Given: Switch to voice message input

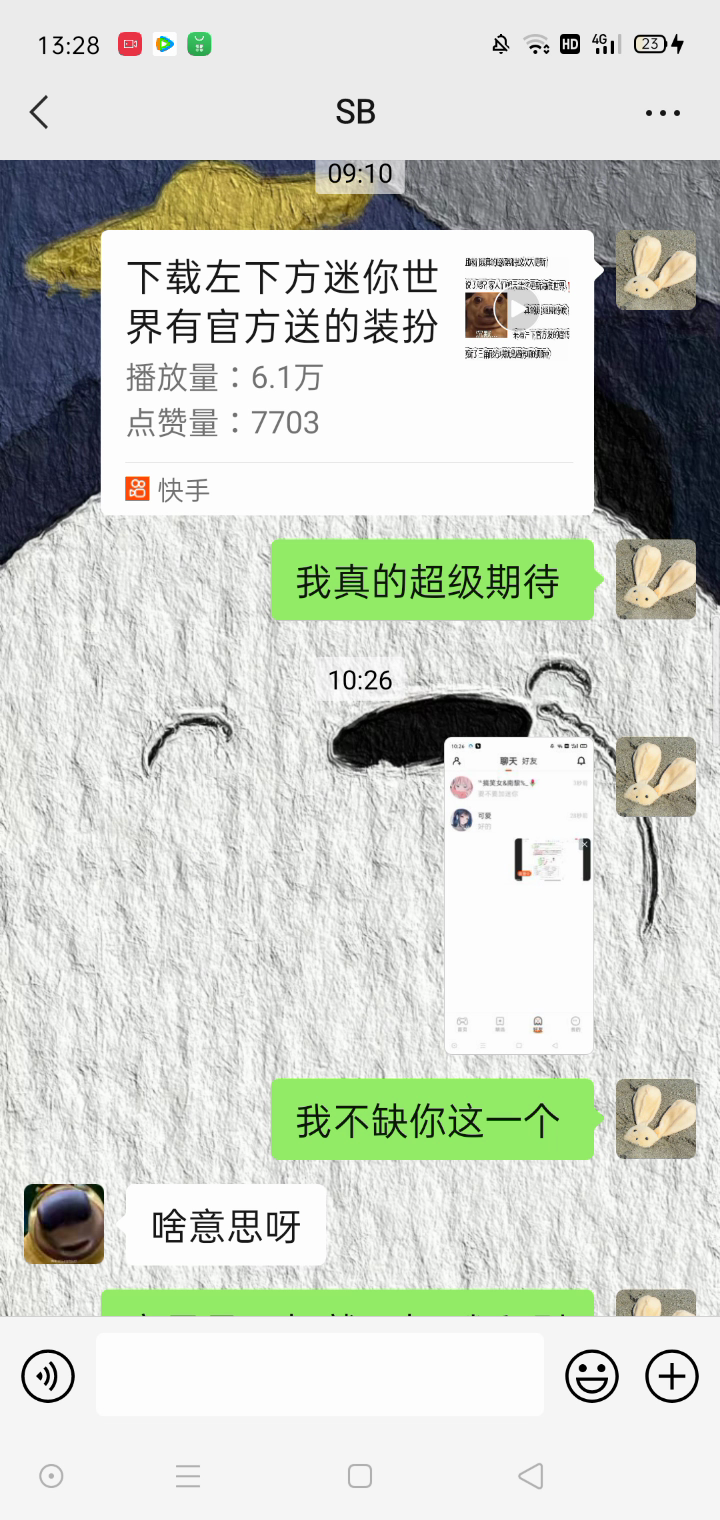Looking at the screenshot, I should tap(48, 1376).
